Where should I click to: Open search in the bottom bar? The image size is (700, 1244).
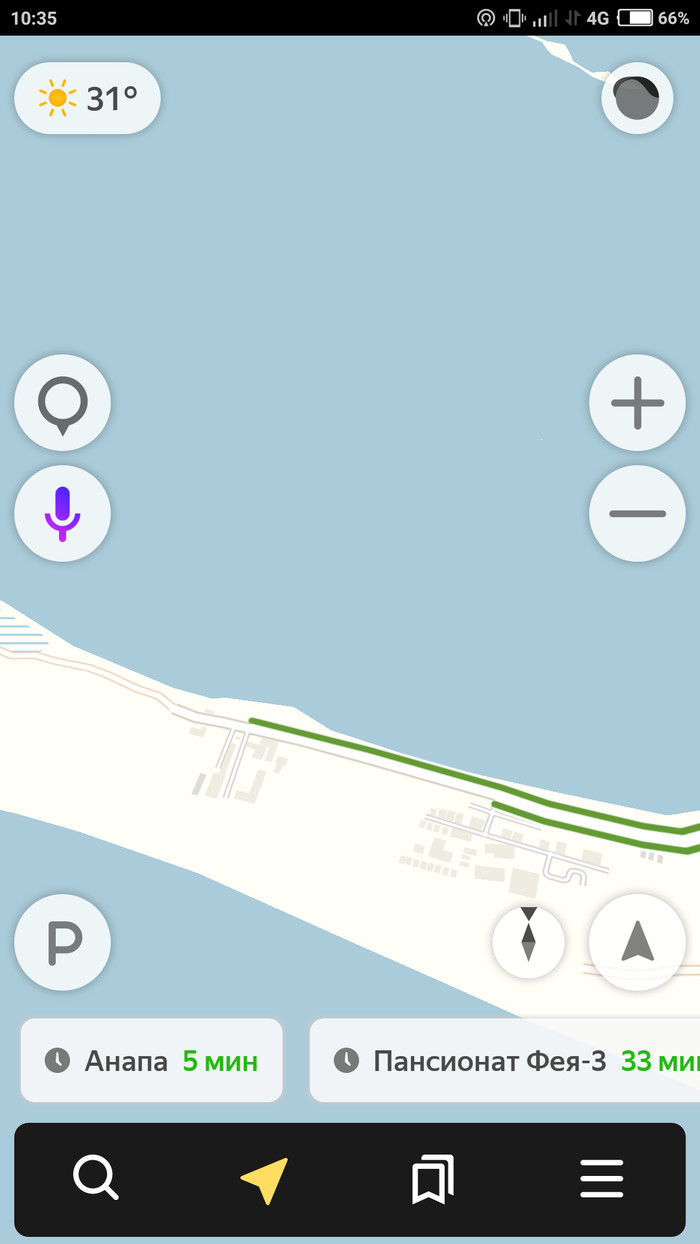tap(96, 1178)
